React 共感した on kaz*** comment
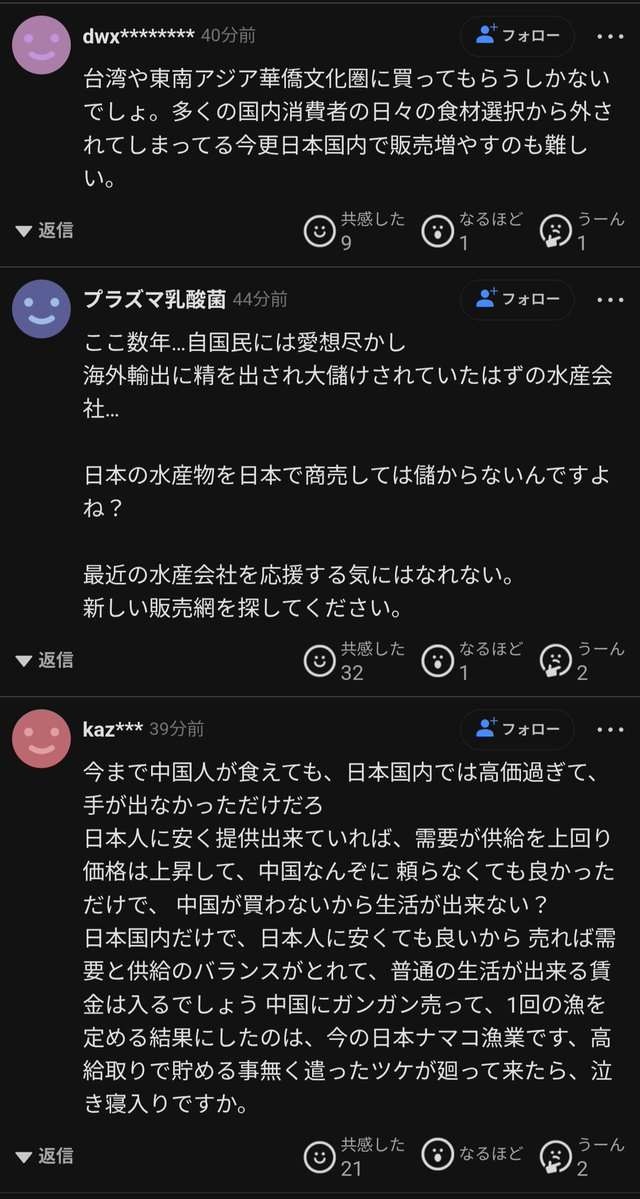Image resolution: width=640 pixels, height=1199 pixels. click(x=319, y=1157)
